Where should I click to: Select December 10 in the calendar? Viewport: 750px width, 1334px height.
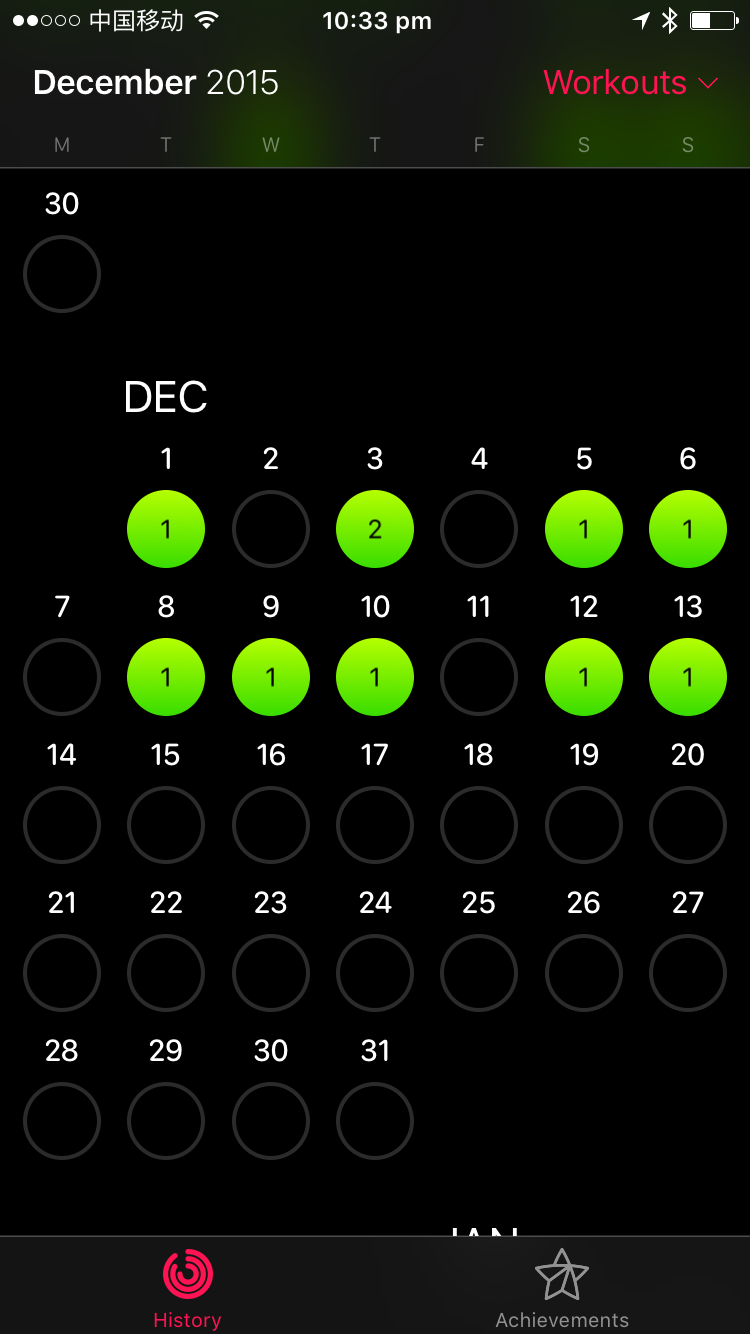point(375,677)
